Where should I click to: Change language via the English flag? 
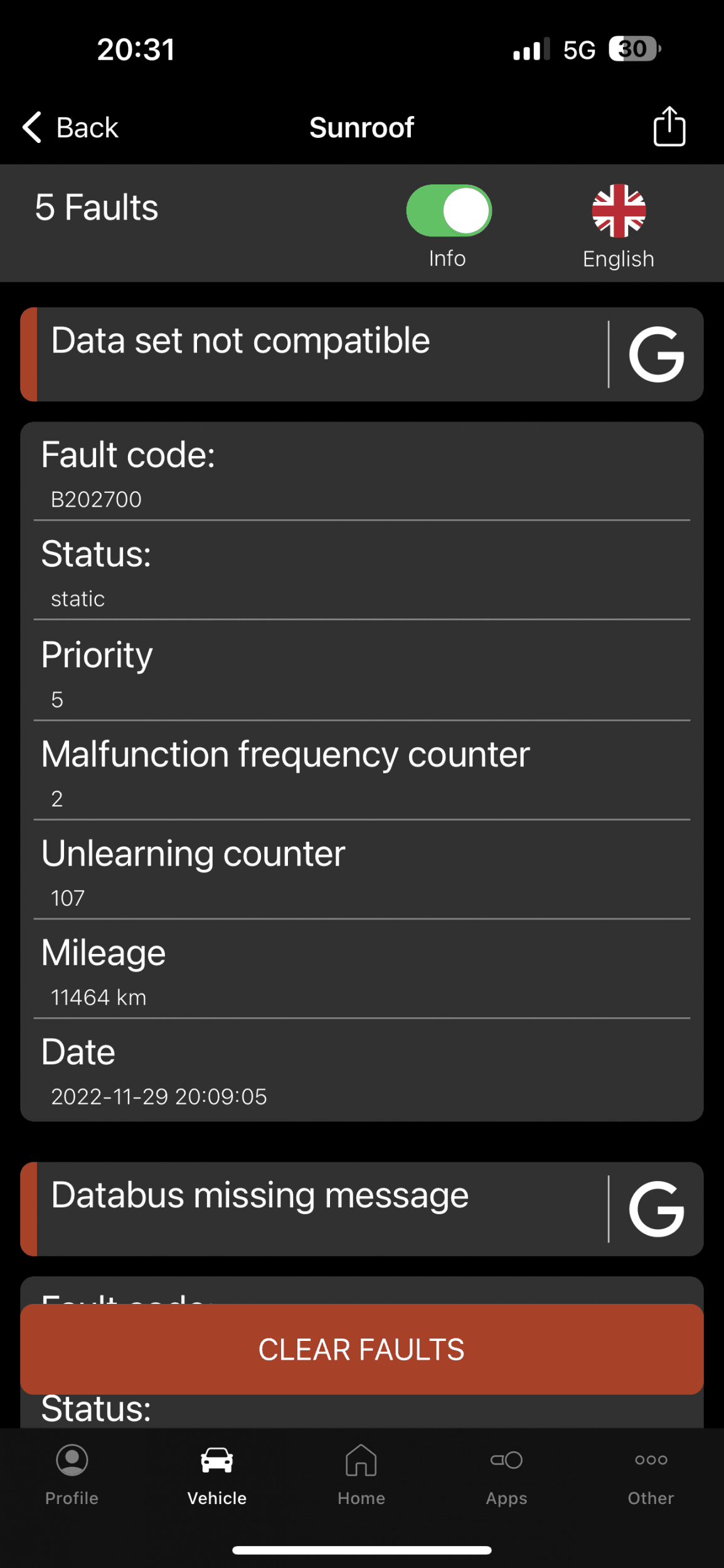tap(619, 211)
